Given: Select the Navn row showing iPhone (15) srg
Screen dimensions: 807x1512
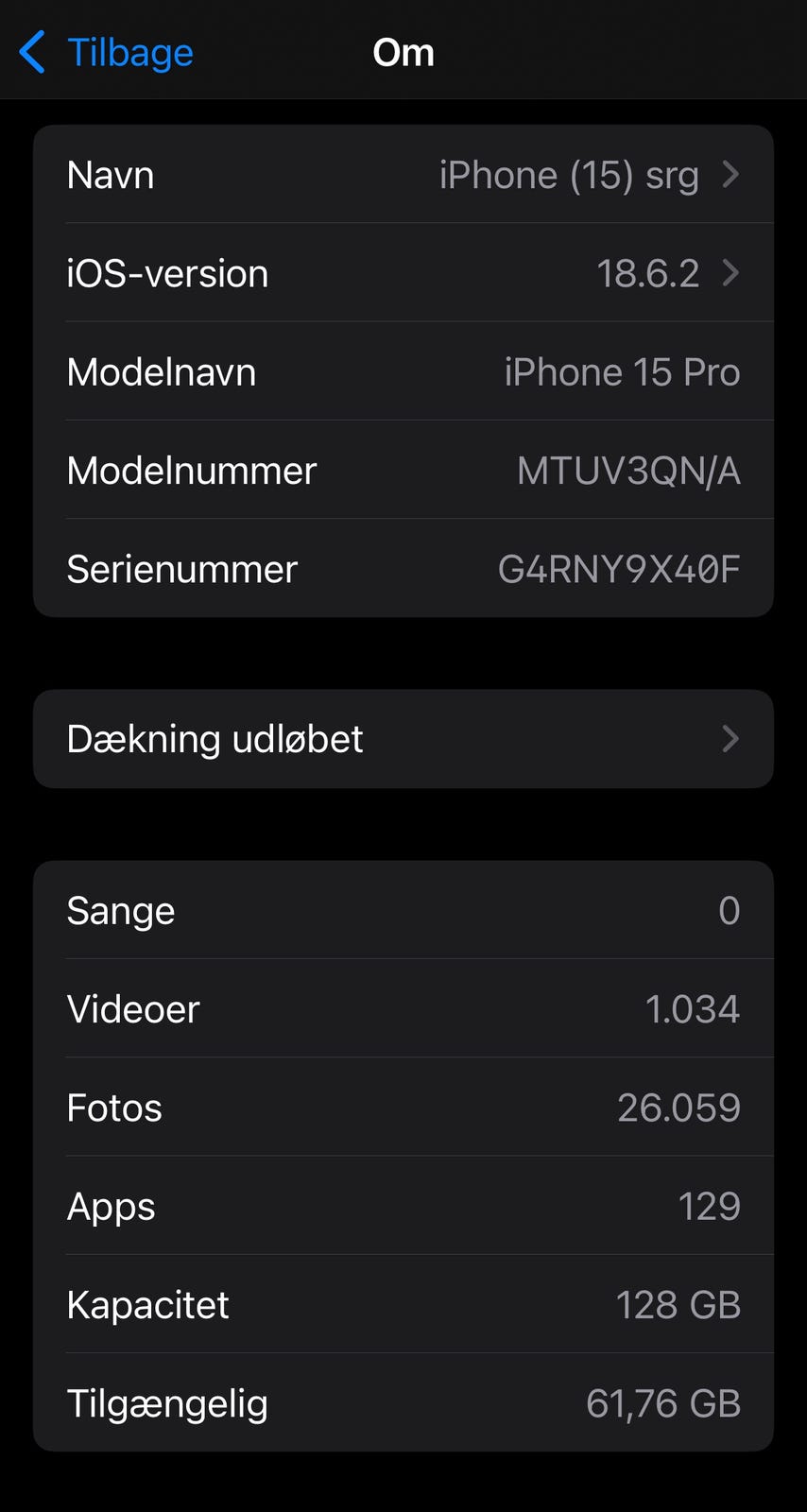Looking at the screenshot, I should coord(403,175).
